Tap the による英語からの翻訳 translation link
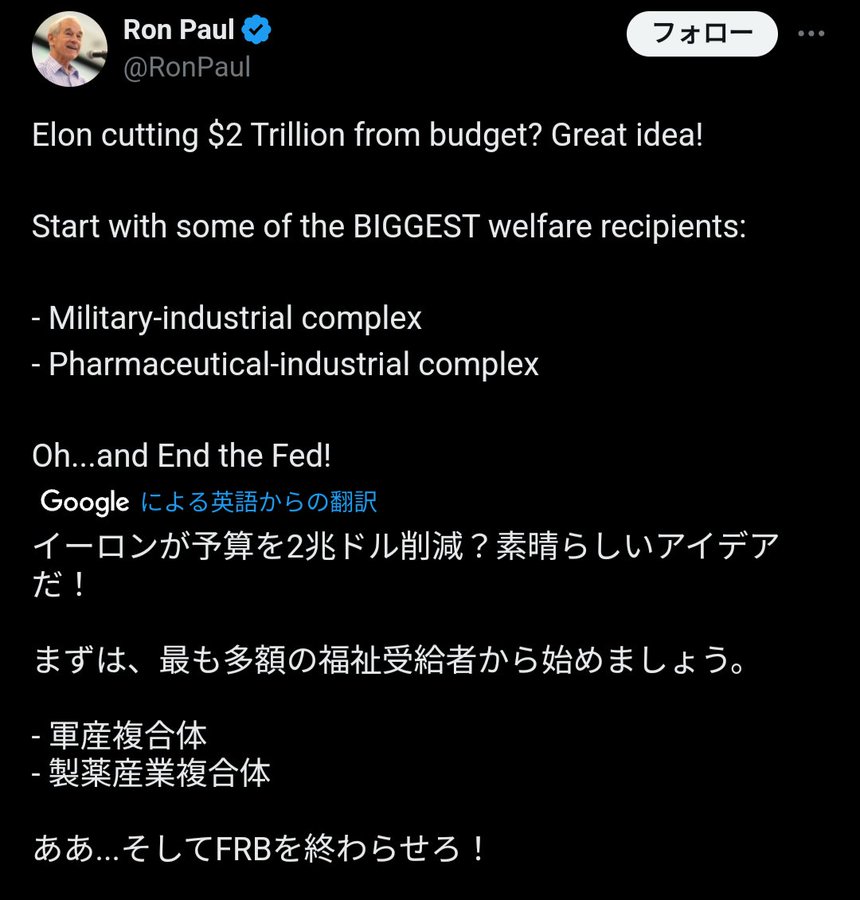This screenshot has height=900, width=860. (x=259, y=501)
